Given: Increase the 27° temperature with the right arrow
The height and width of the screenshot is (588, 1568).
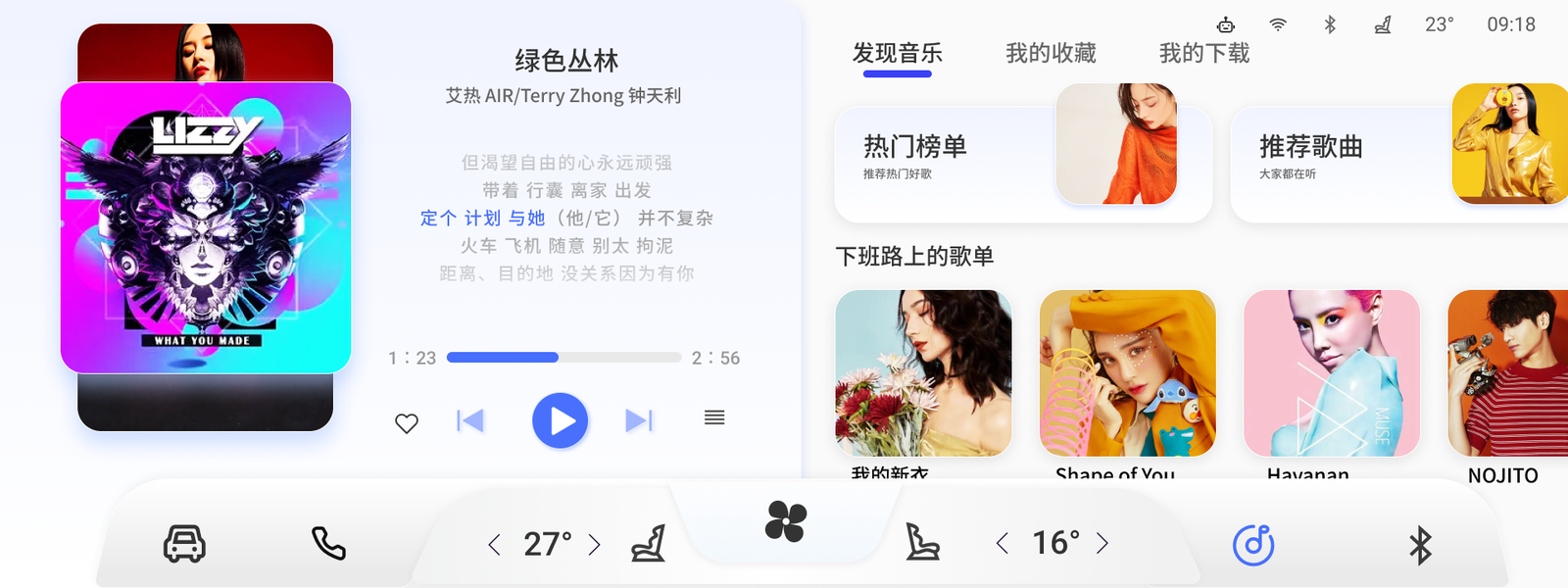Looking at the screenshot, I should (x=594, y=545).
